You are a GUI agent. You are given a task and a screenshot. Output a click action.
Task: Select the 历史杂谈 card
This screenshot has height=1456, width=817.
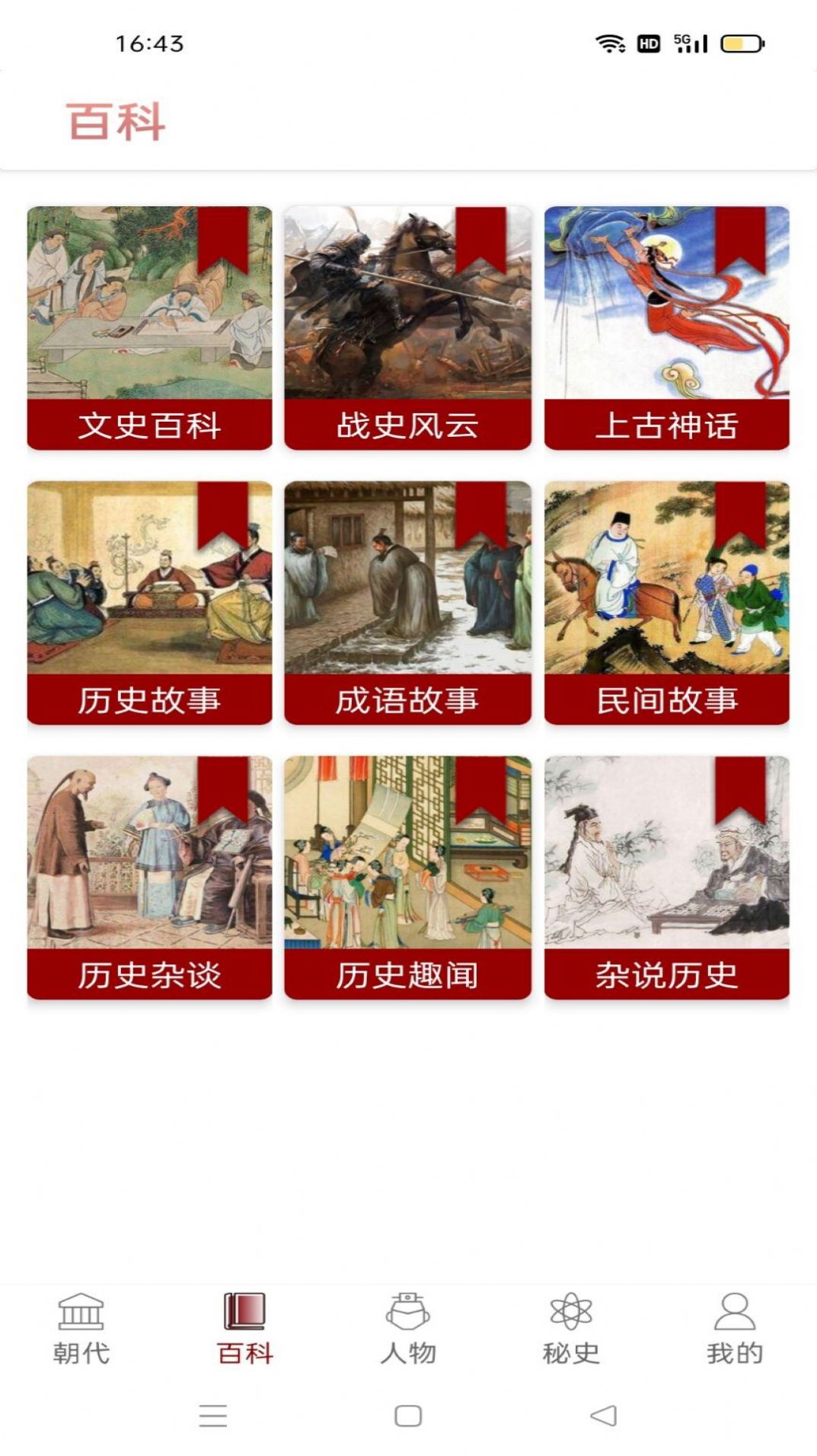[x=149, y=878]
